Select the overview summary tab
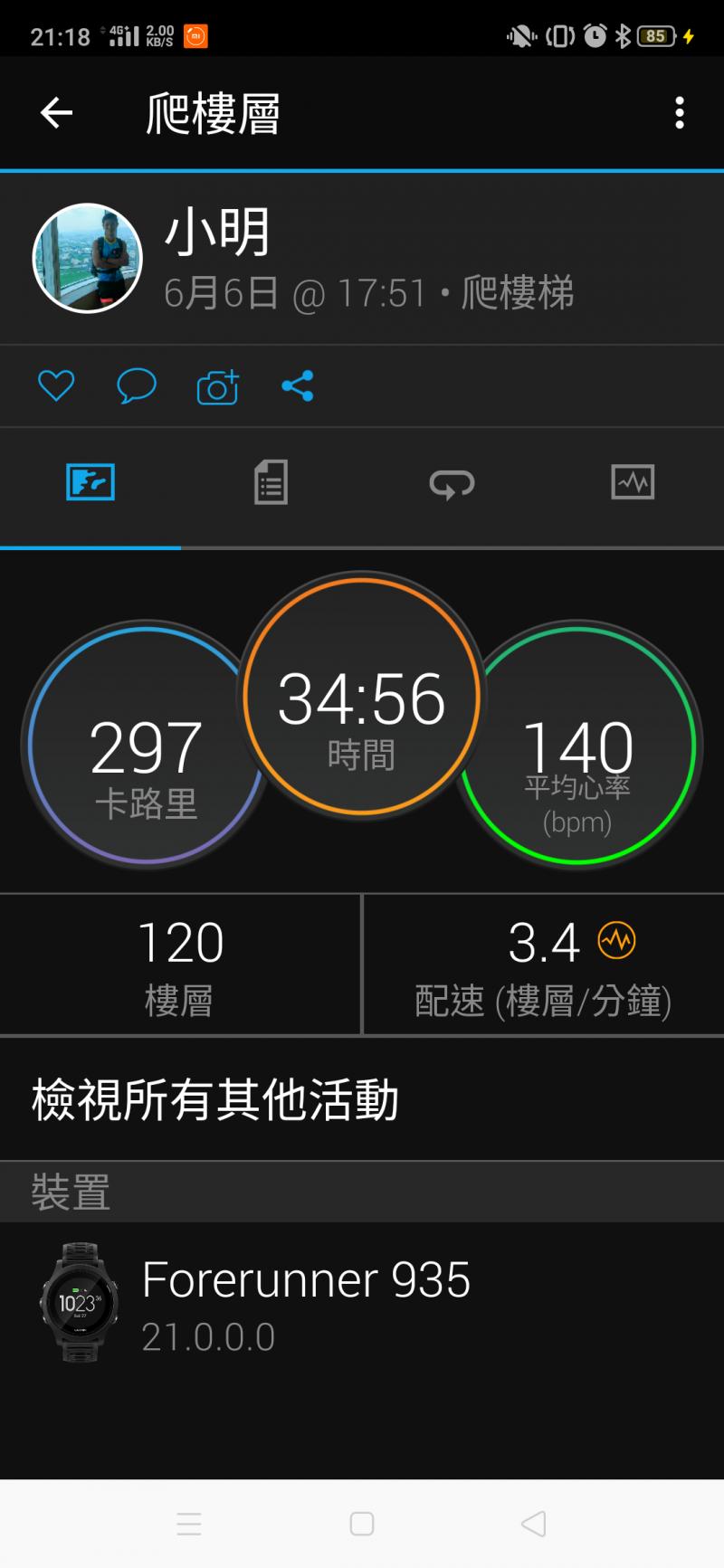 [90, 482]
